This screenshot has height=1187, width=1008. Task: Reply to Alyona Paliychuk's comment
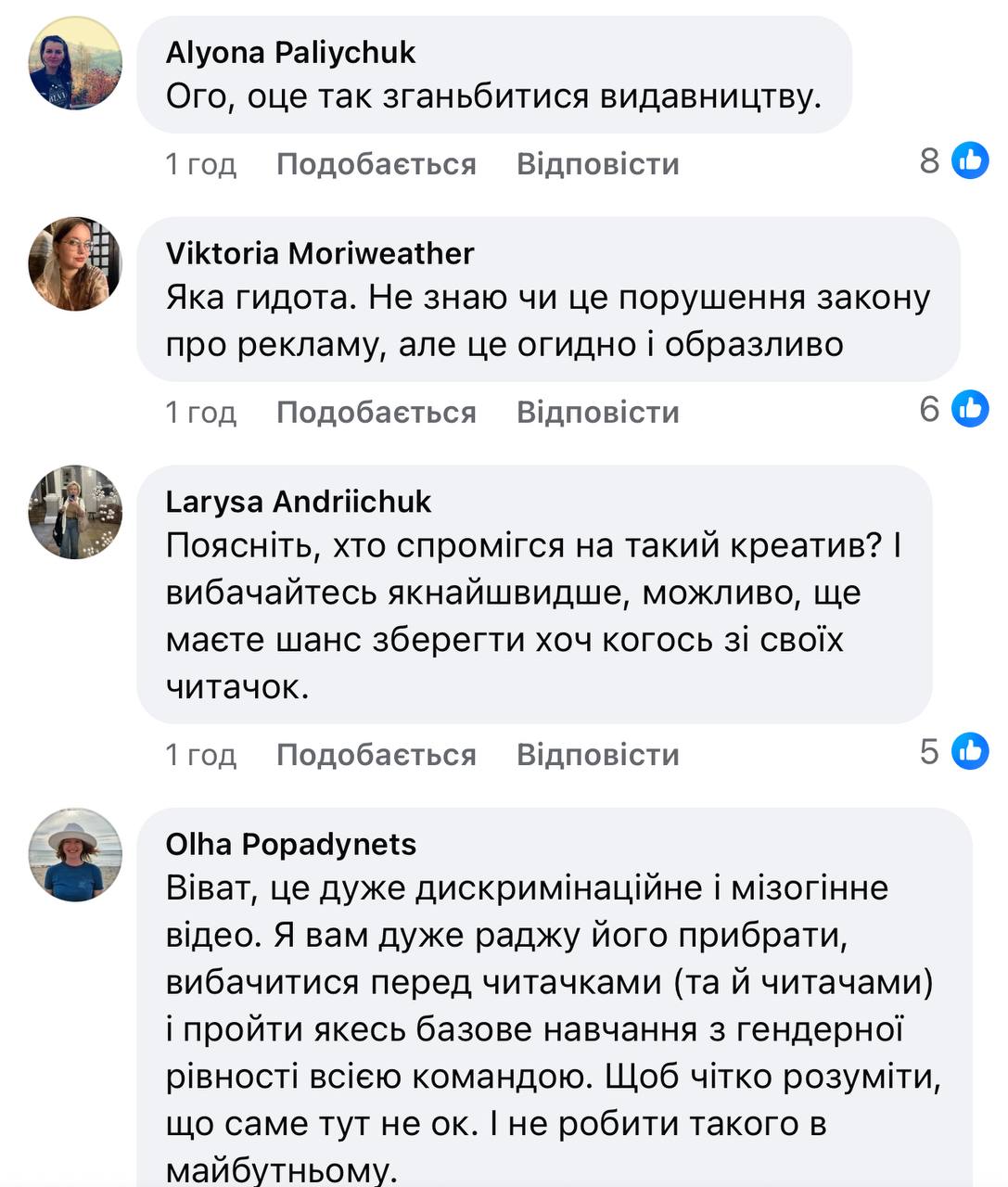[x=597, y=164]
